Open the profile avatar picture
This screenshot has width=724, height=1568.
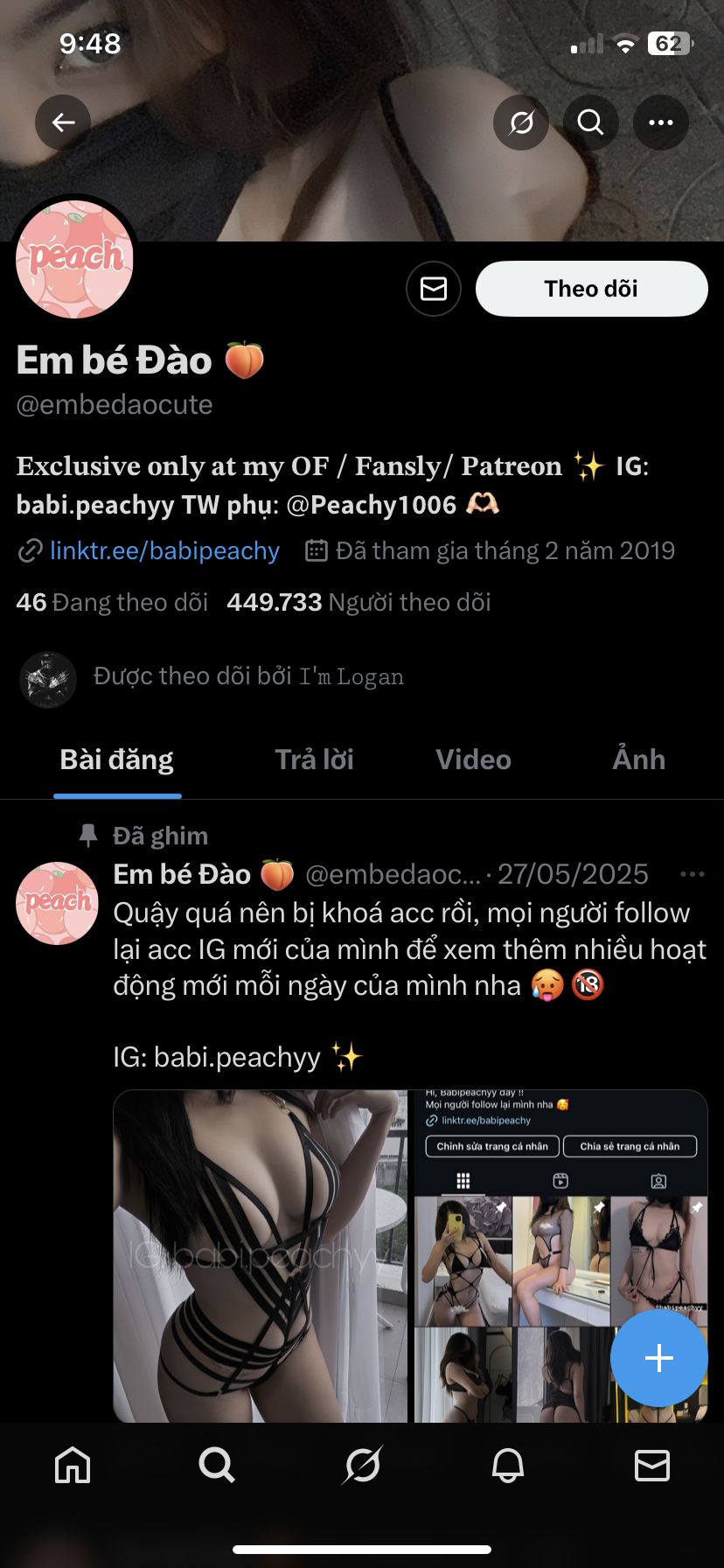[x=75, y=259]
